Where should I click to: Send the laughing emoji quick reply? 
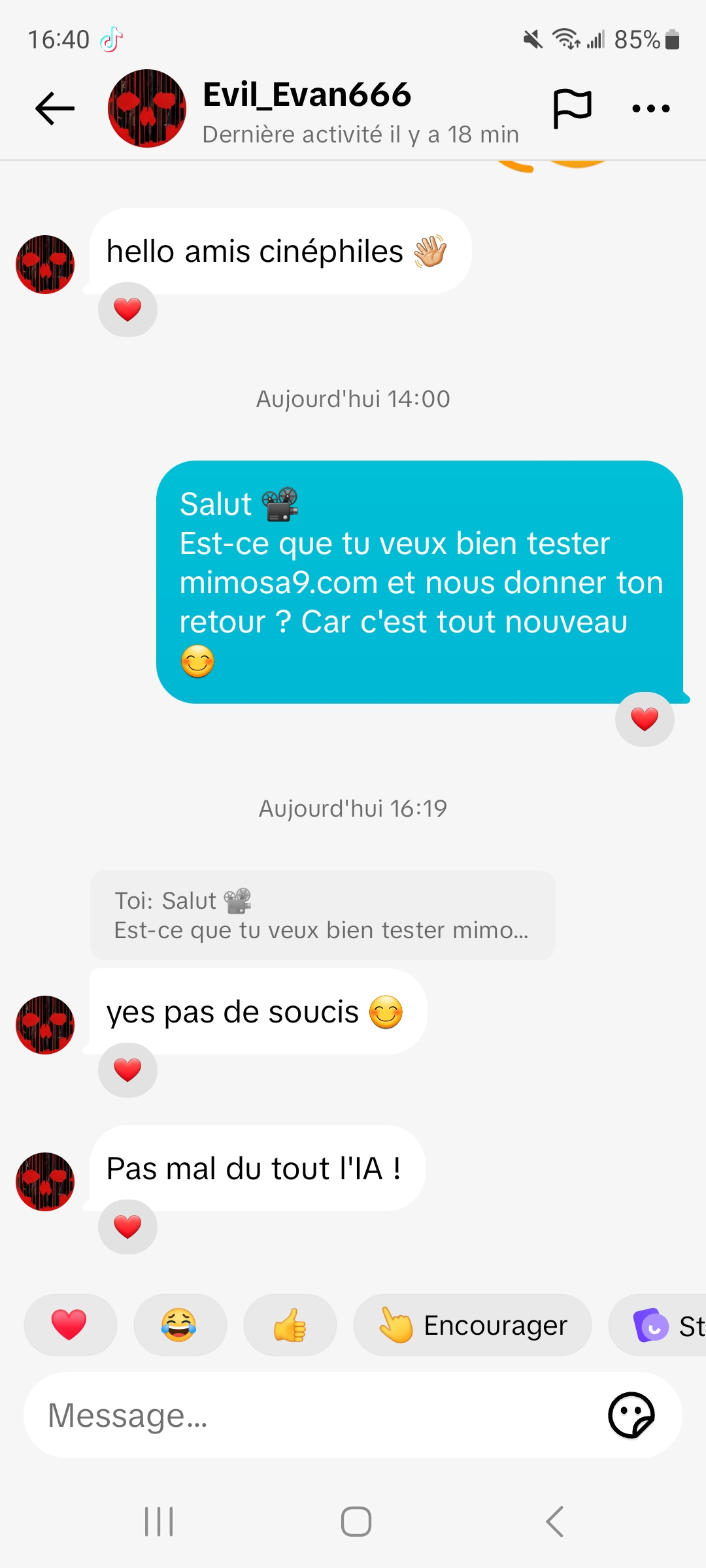179,1325
